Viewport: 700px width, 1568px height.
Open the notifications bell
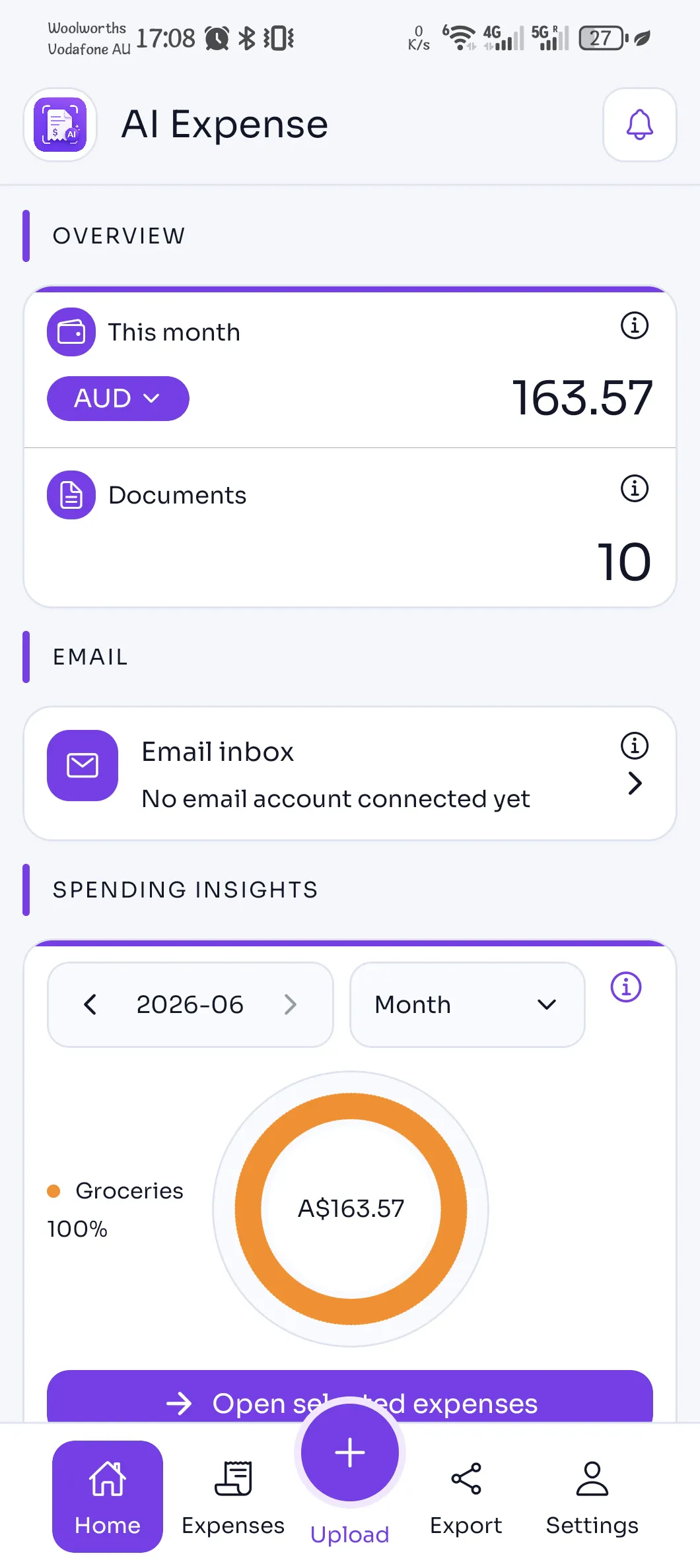[639, 125]
